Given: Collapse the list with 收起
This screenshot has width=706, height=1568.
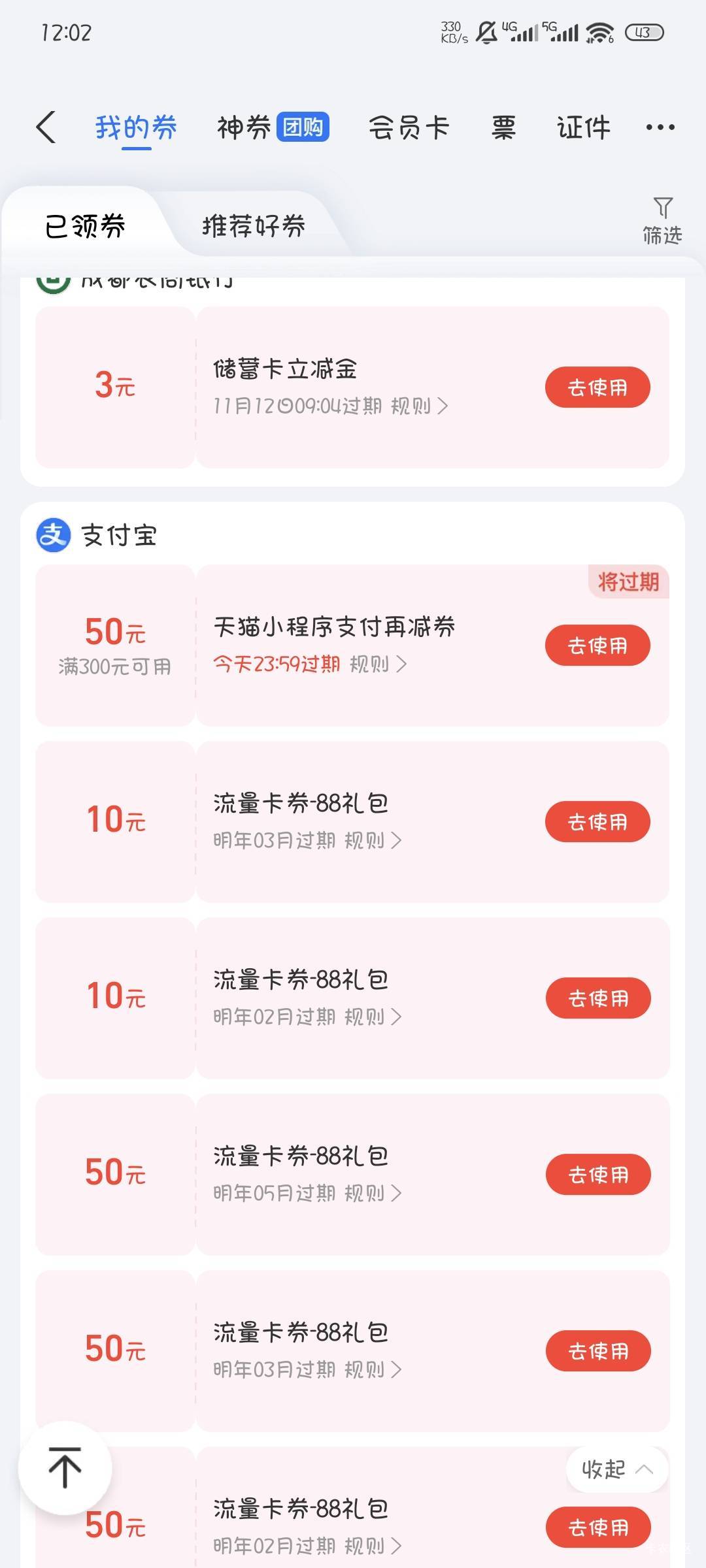Looking at the screenshot, I should coord(617,1469).
